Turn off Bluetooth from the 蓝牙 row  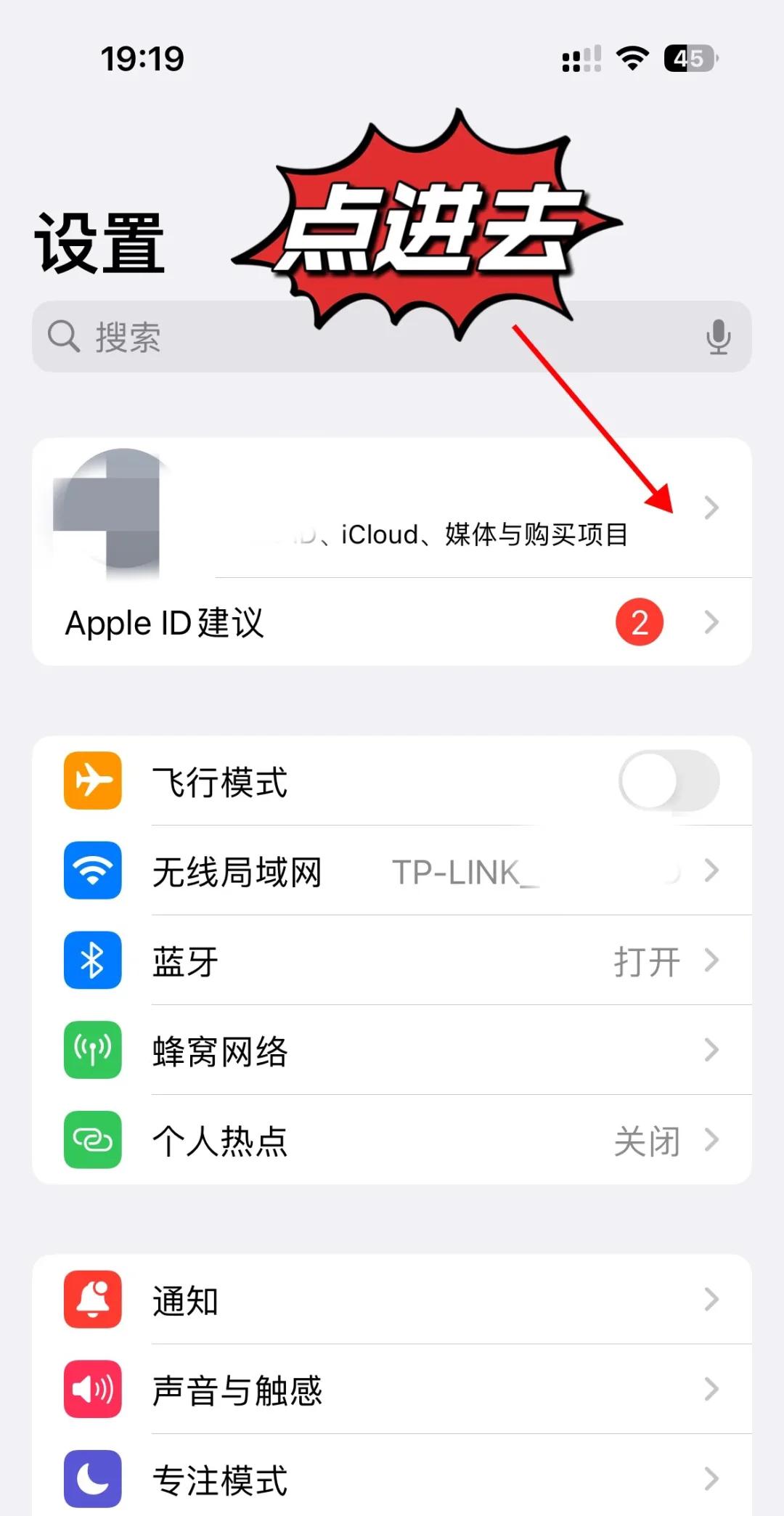[x=646, y=960]
